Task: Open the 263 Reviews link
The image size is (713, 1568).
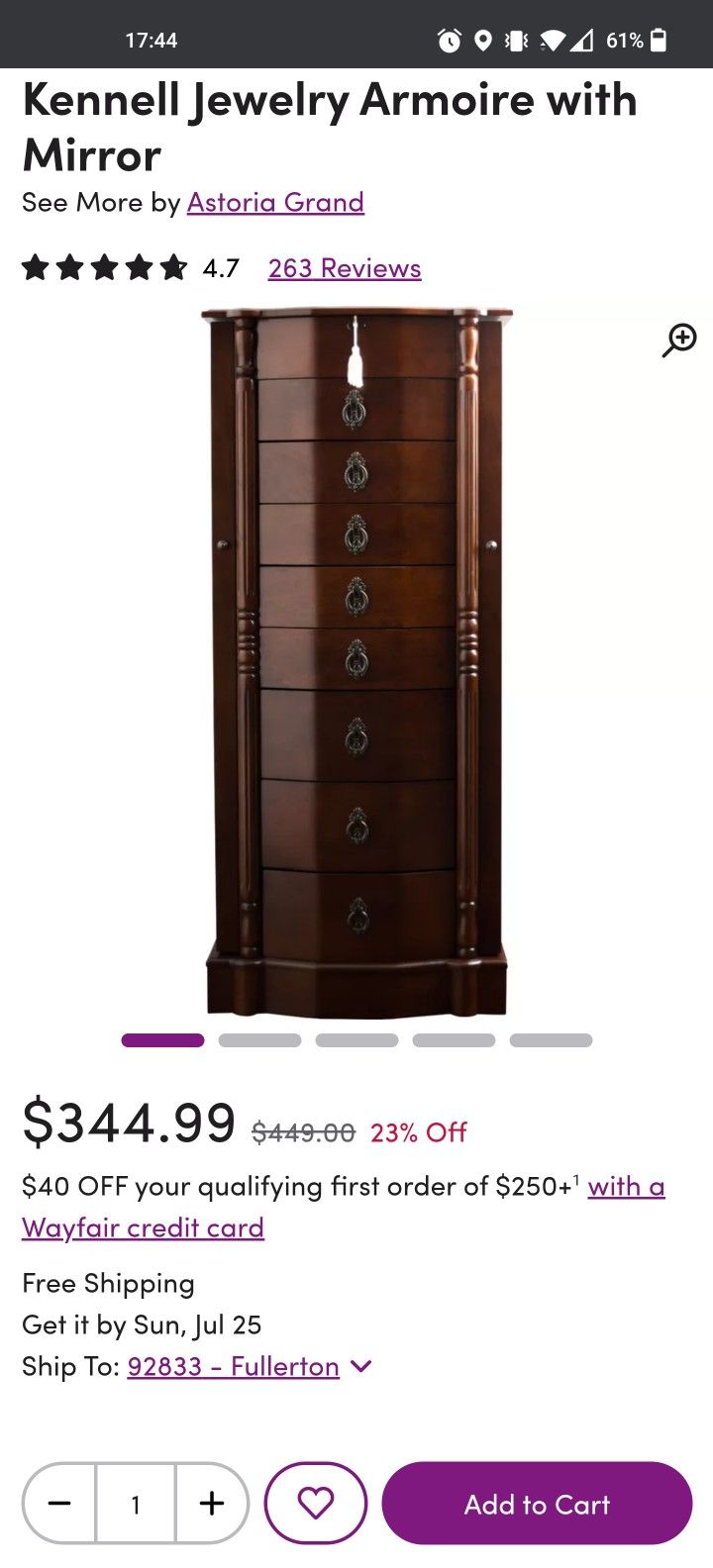Action: click(x=345, y=268)
